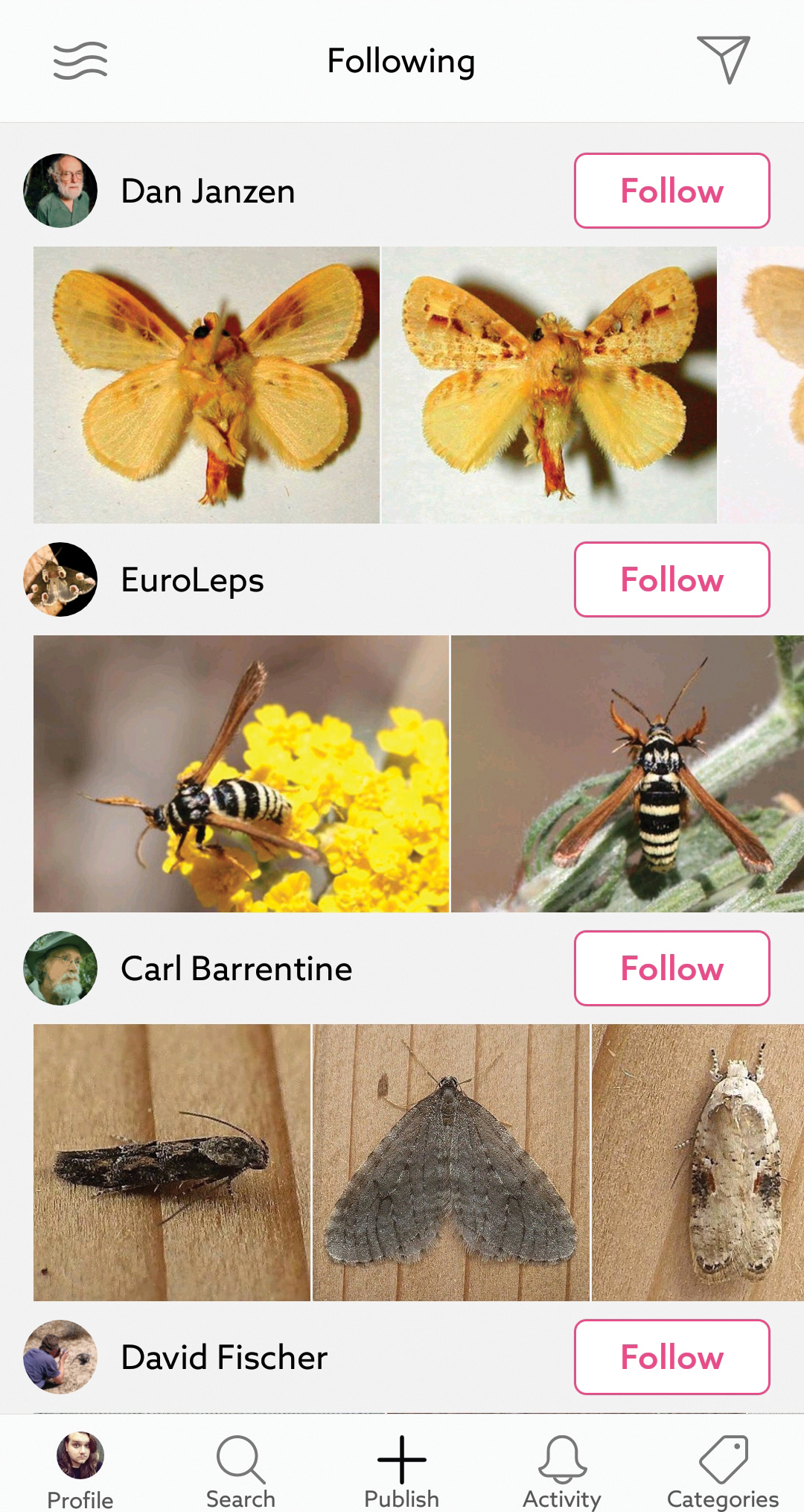The height and width of the screenshot is (1512, 804).
Task: Switch to the Search tab
Action: (240, 1472)
